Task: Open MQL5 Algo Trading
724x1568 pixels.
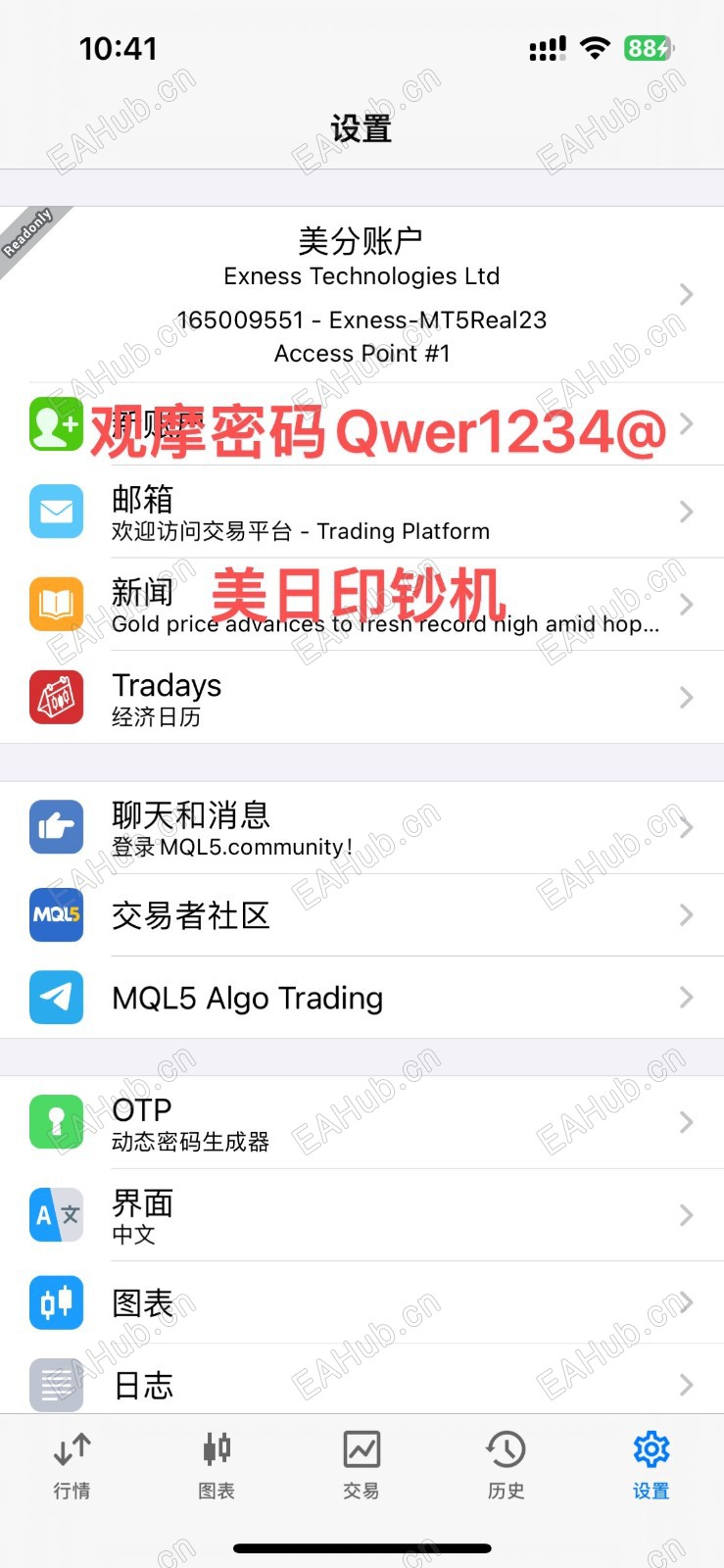Action: point(362,998)
